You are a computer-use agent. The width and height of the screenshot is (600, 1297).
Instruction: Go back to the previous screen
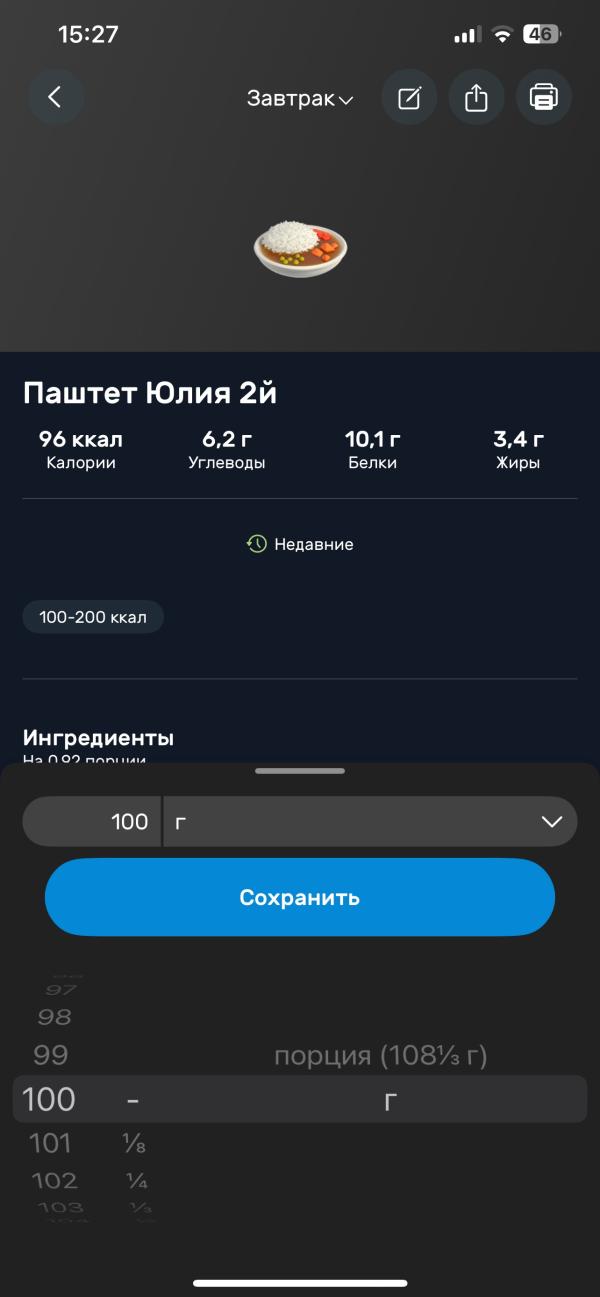tap(55, 97)
